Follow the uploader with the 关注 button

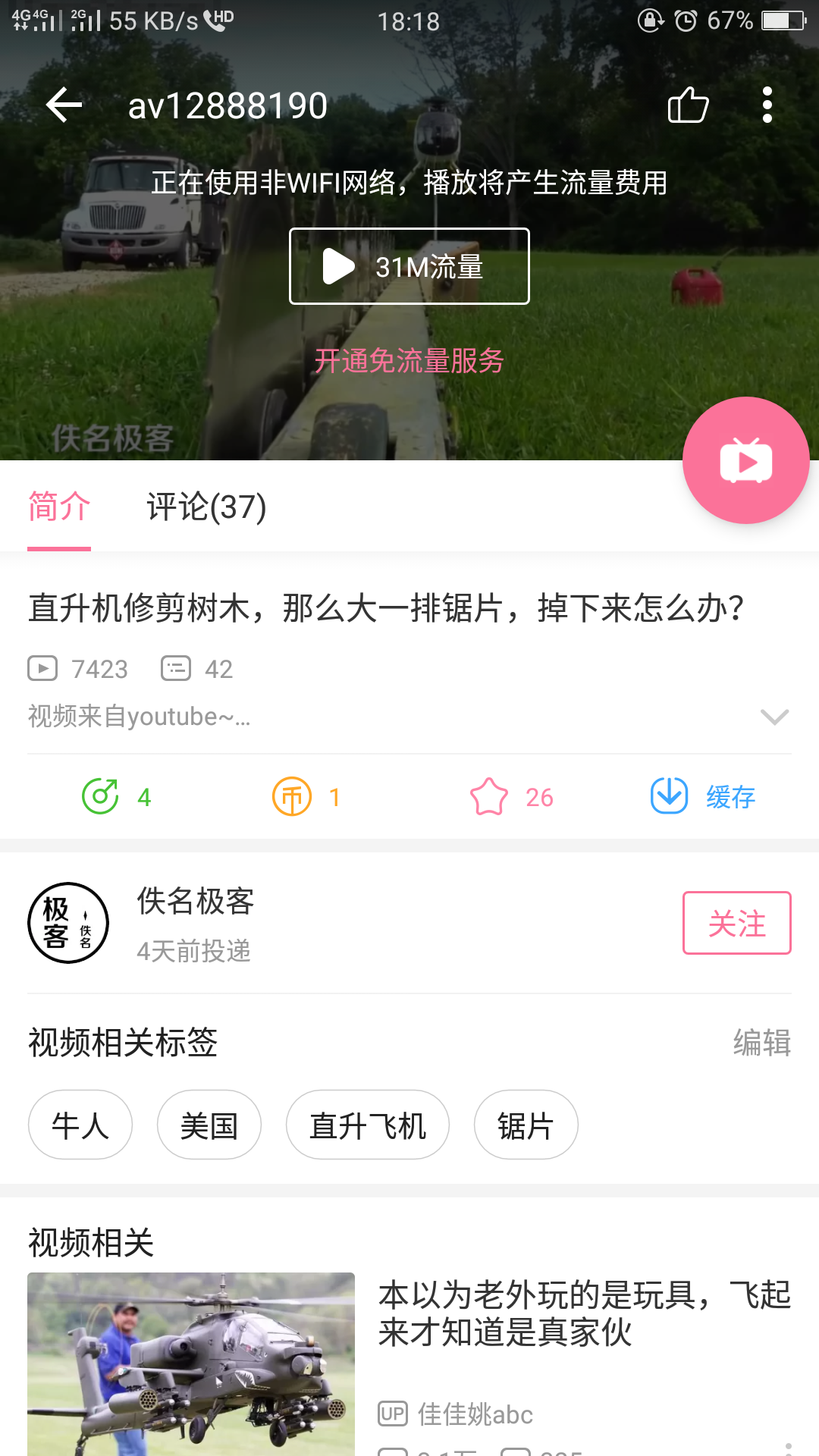tap(736, 924)
